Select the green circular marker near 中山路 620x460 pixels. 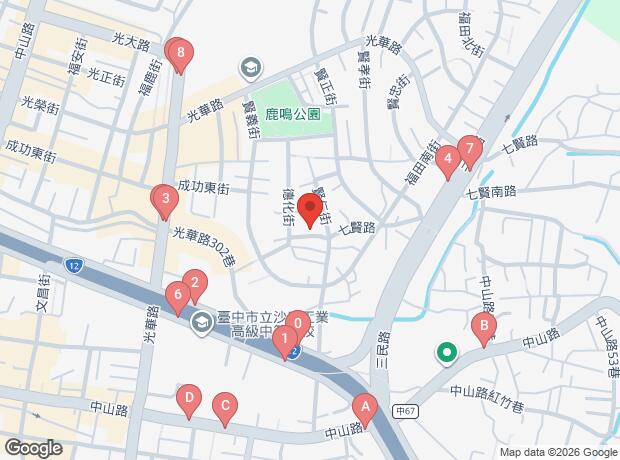click(x=447, y=354)
